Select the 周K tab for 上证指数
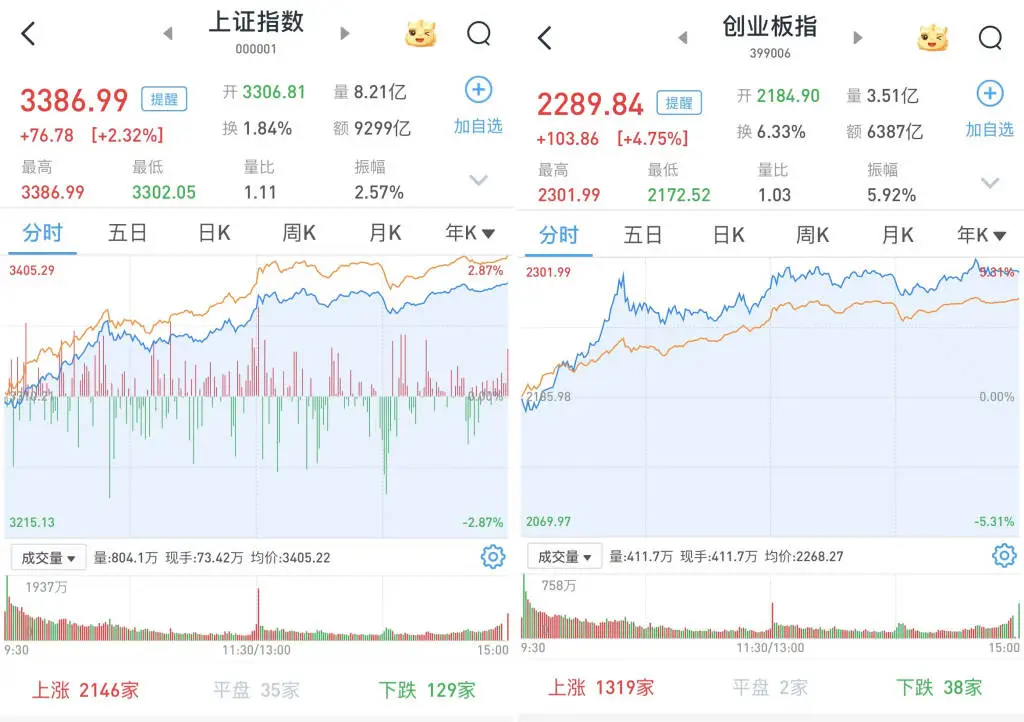This screenshot has height=722, width=1024. pyautogui.click(x=299, y=233)
